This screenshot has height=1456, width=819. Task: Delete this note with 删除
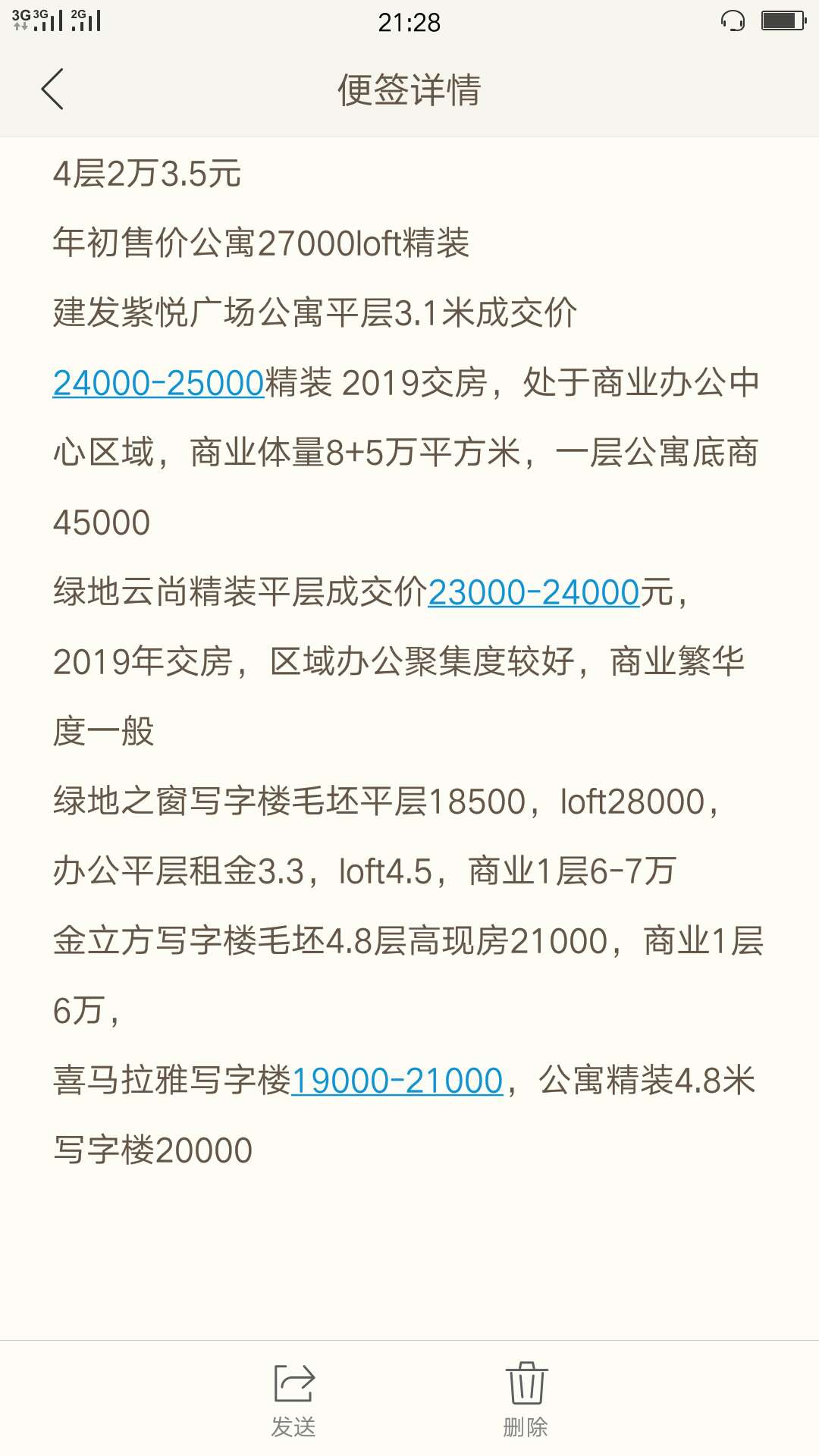526,1399
